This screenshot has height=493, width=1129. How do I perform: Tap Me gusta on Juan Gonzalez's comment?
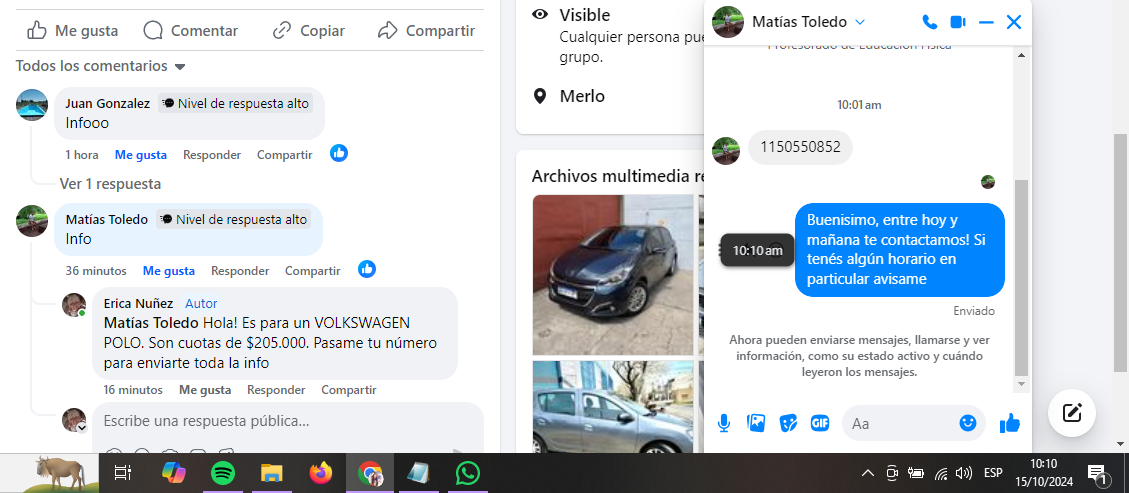coord(141,155)
